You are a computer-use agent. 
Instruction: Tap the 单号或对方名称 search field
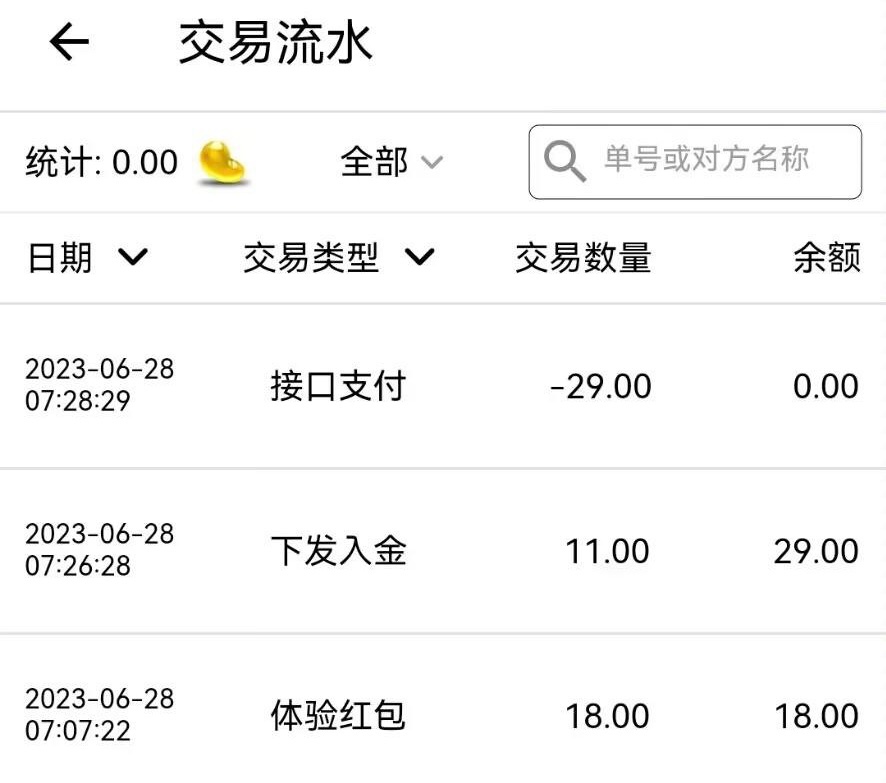click(x=705, y=161)
